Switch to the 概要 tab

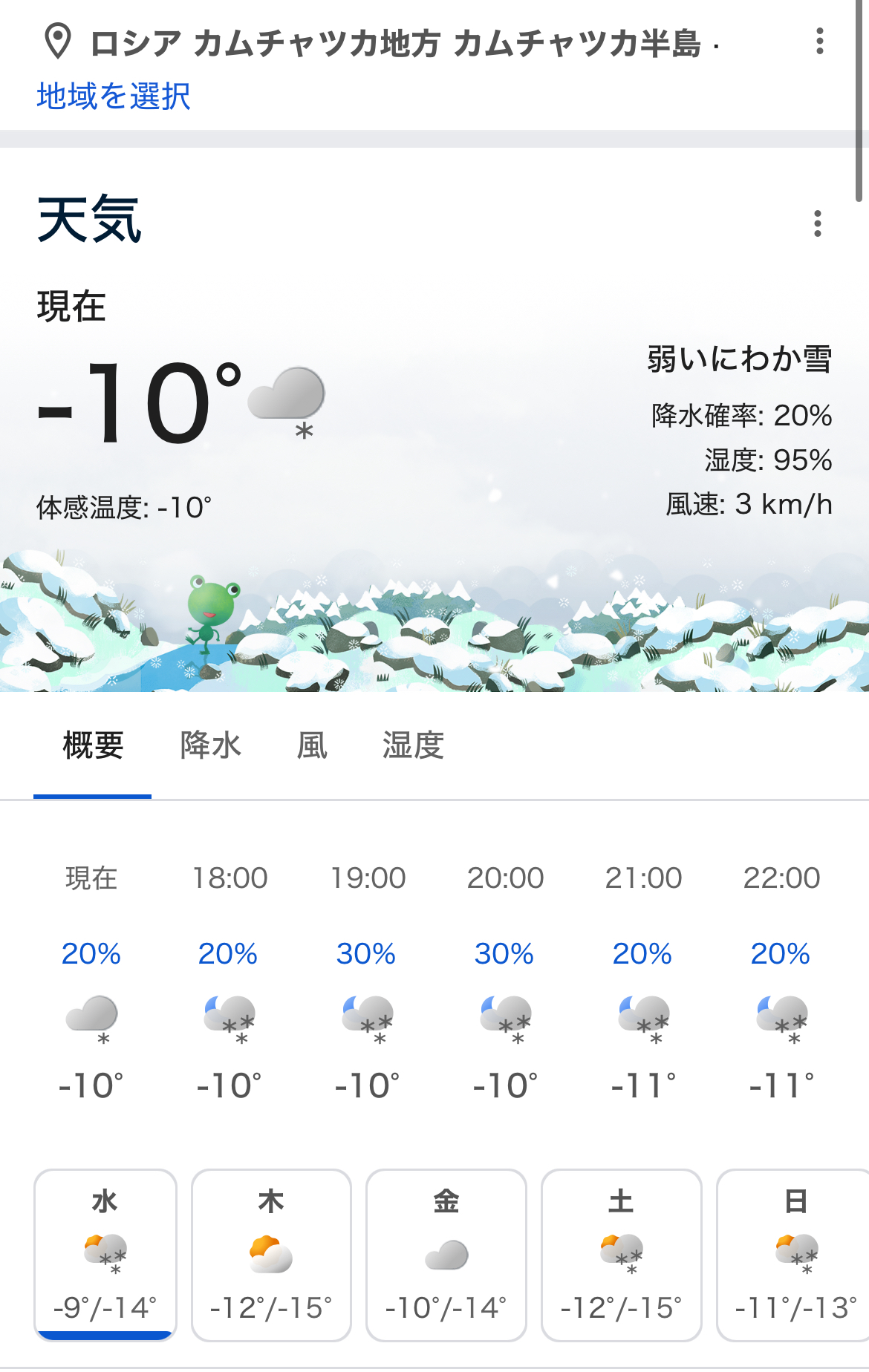(x=93, y=745)
